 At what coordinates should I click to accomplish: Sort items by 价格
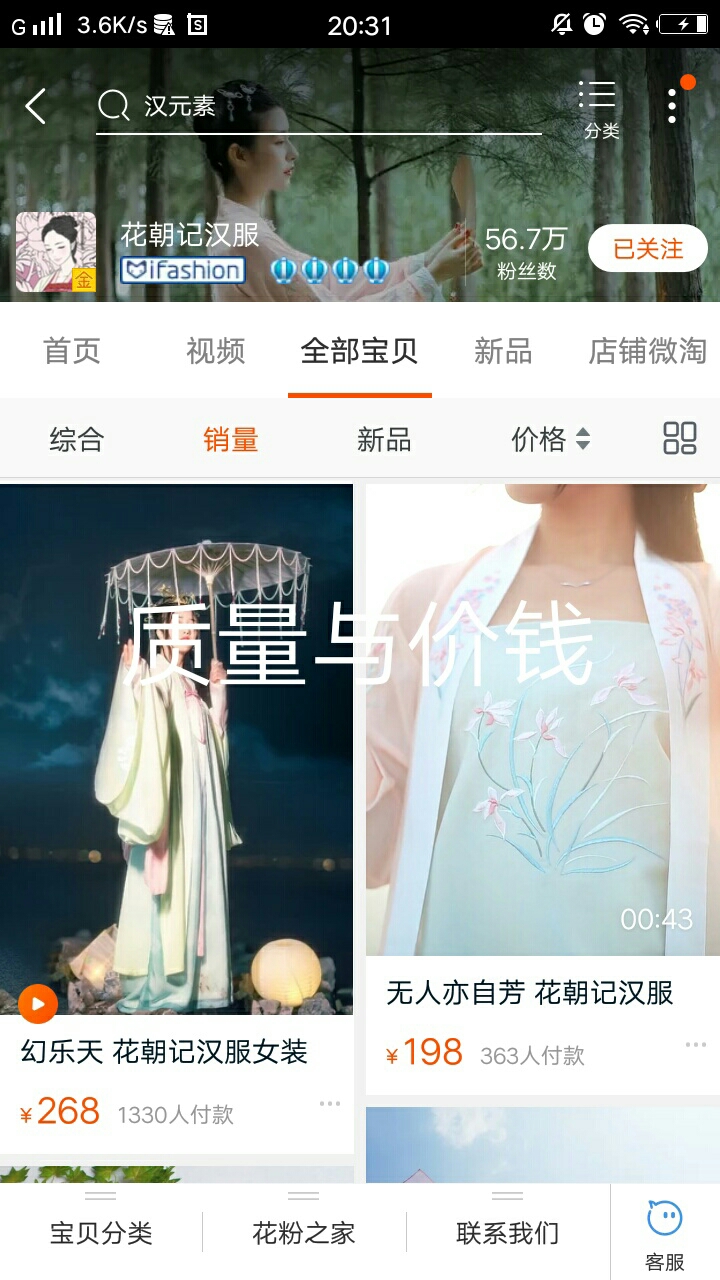(550, 439)
